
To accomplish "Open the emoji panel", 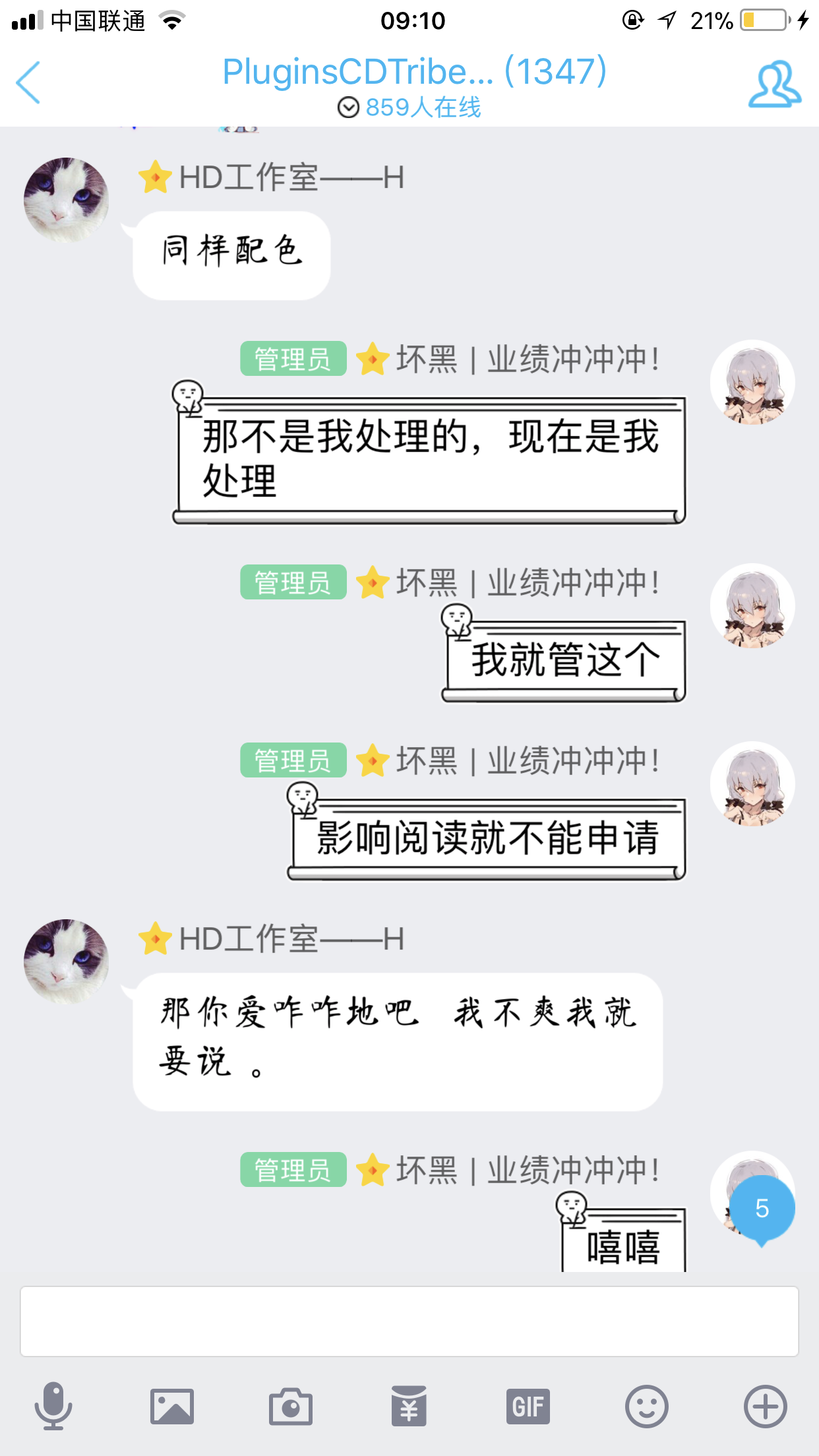I will [x=646, y=1406].
